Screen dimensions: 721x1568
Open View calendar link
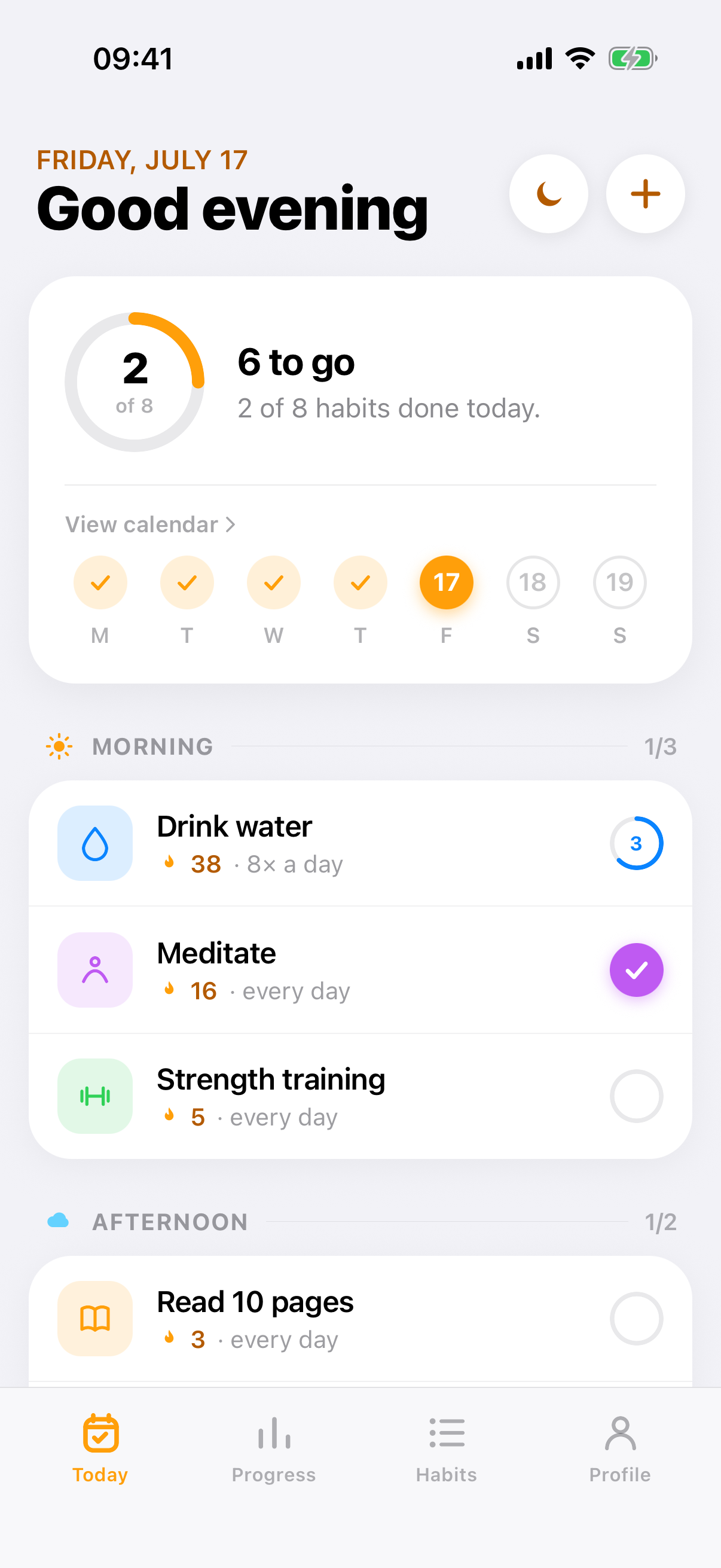(150, 524)
